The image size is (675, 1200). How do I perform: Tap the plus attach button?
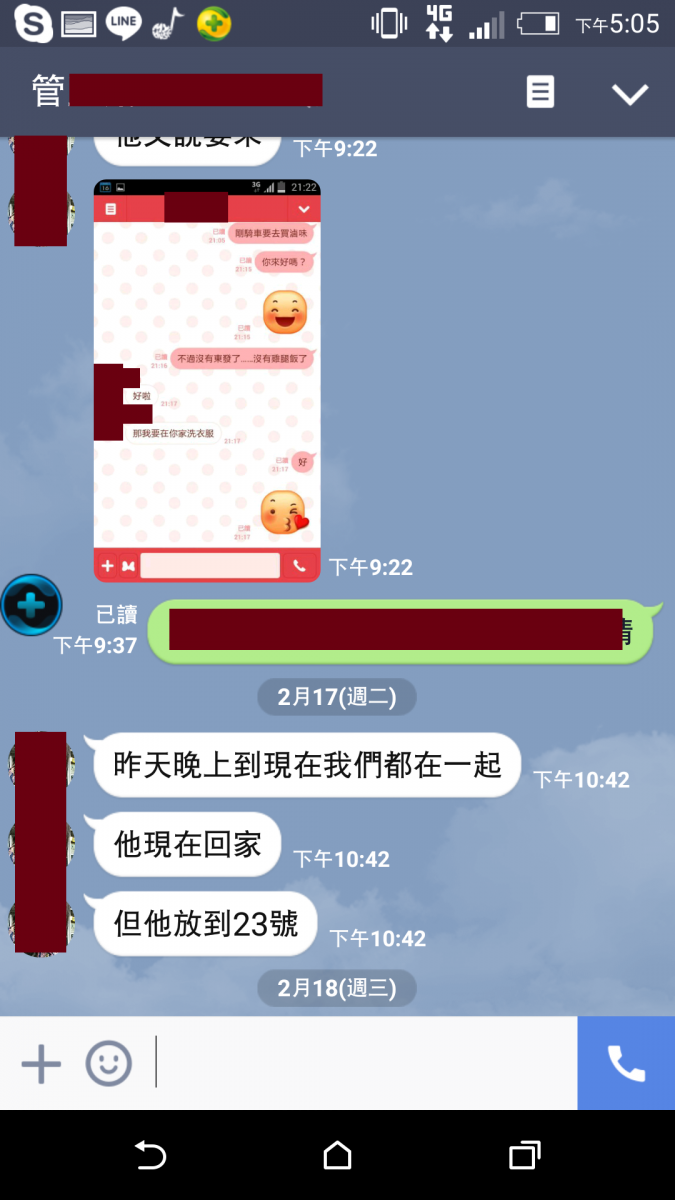pos(41,1063)
